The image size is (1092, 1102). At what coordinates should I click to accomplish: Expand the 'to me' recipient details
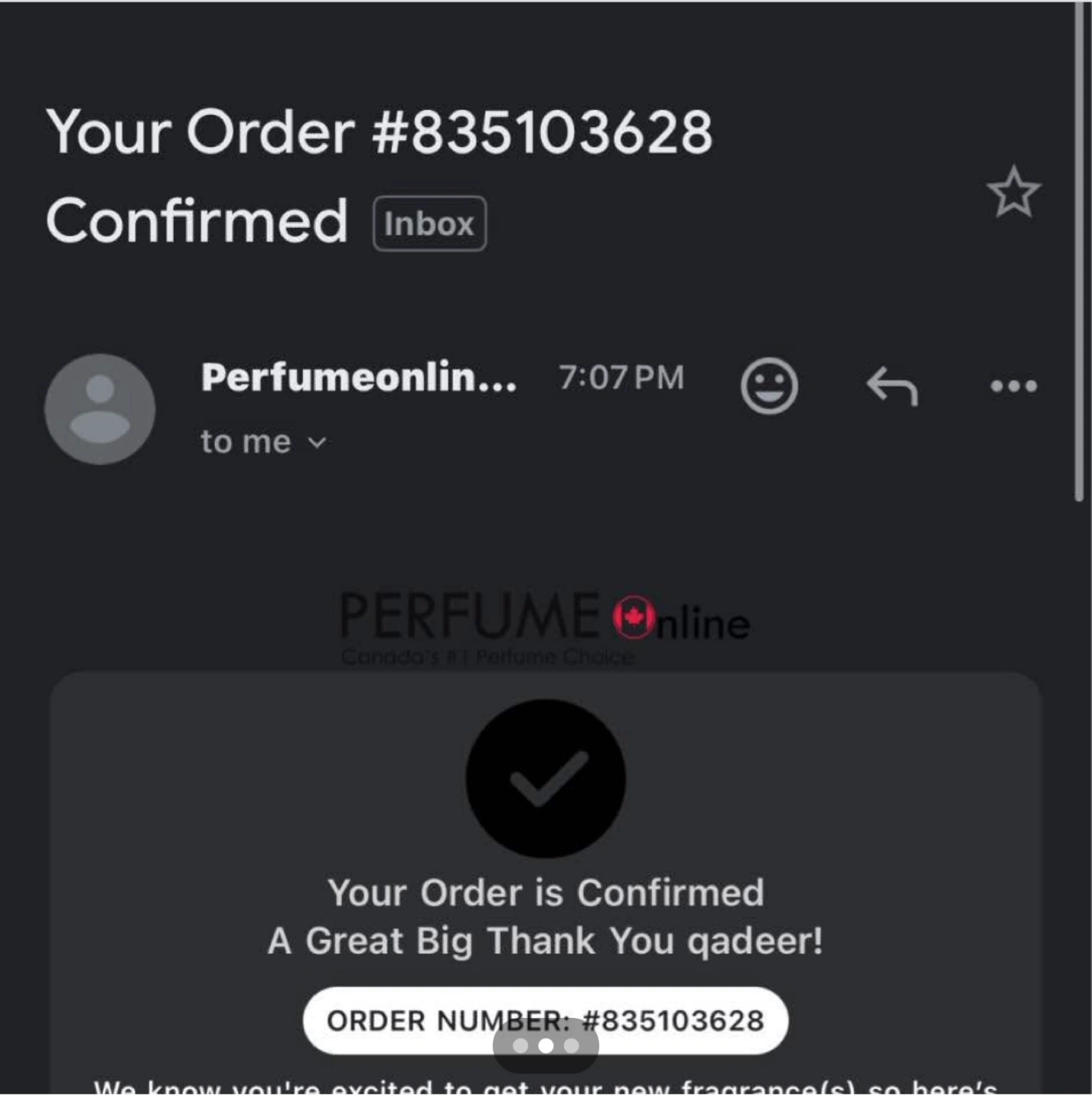pyautogui.click(x=264, y=442)
